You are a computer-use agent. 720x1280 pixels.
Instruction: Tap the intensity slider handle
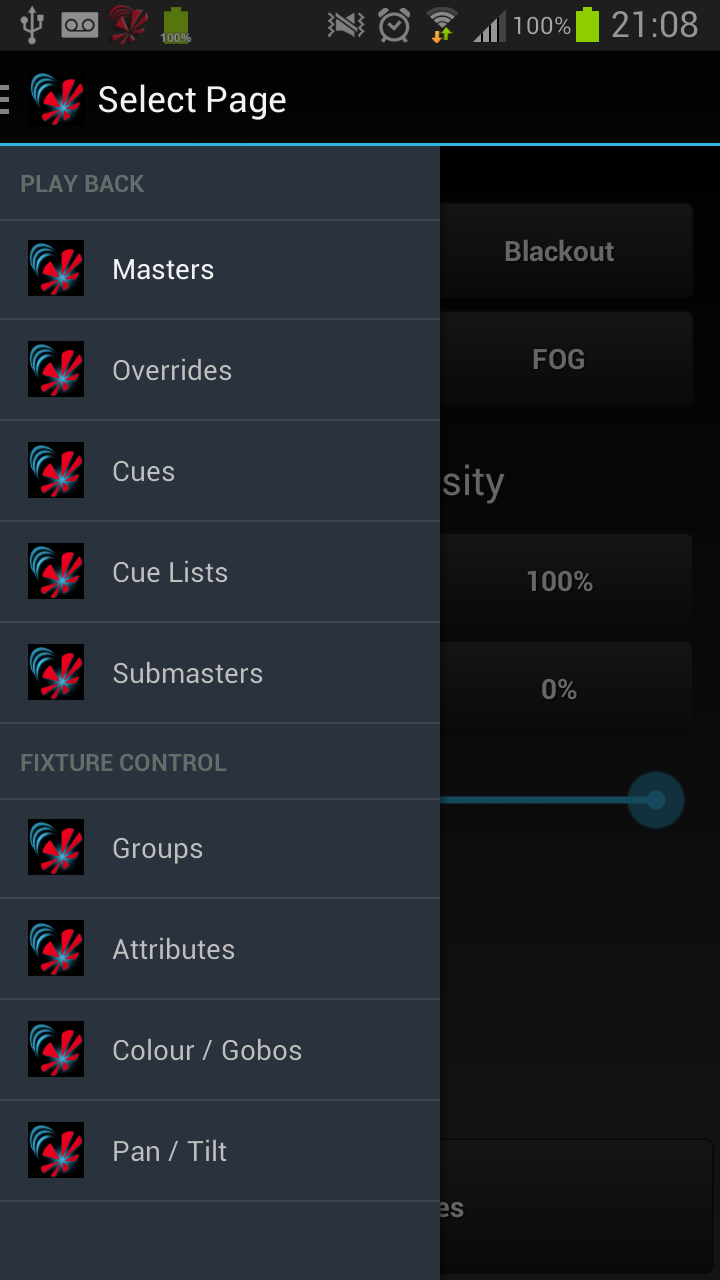pyautogui.click(x=655, y=800)
